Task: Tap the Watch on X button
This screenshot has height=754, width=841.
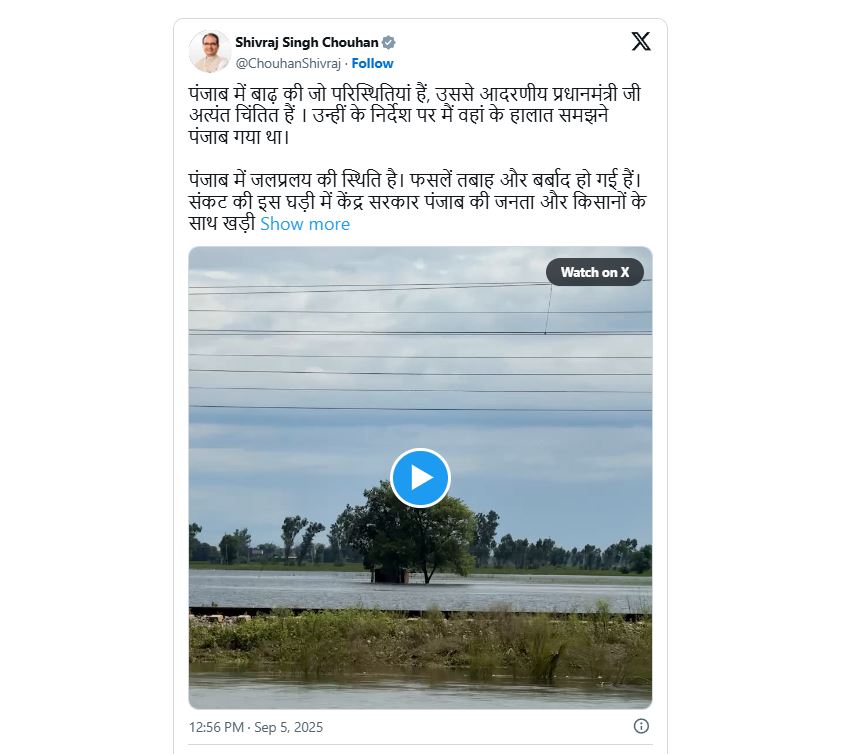Action: point(594,272)
